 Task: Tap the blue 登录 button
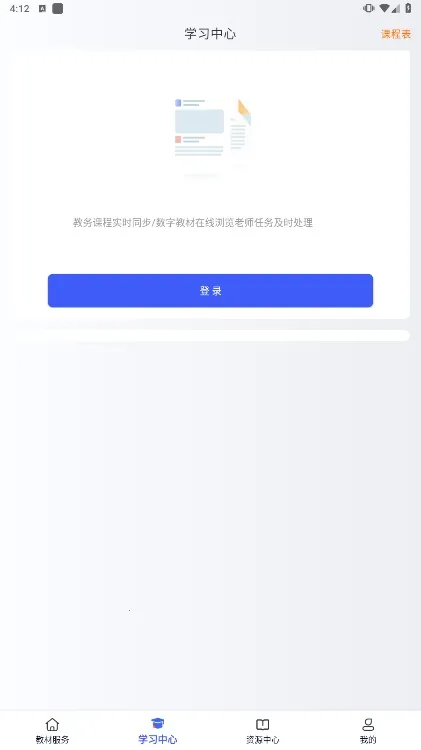(210, 290)
